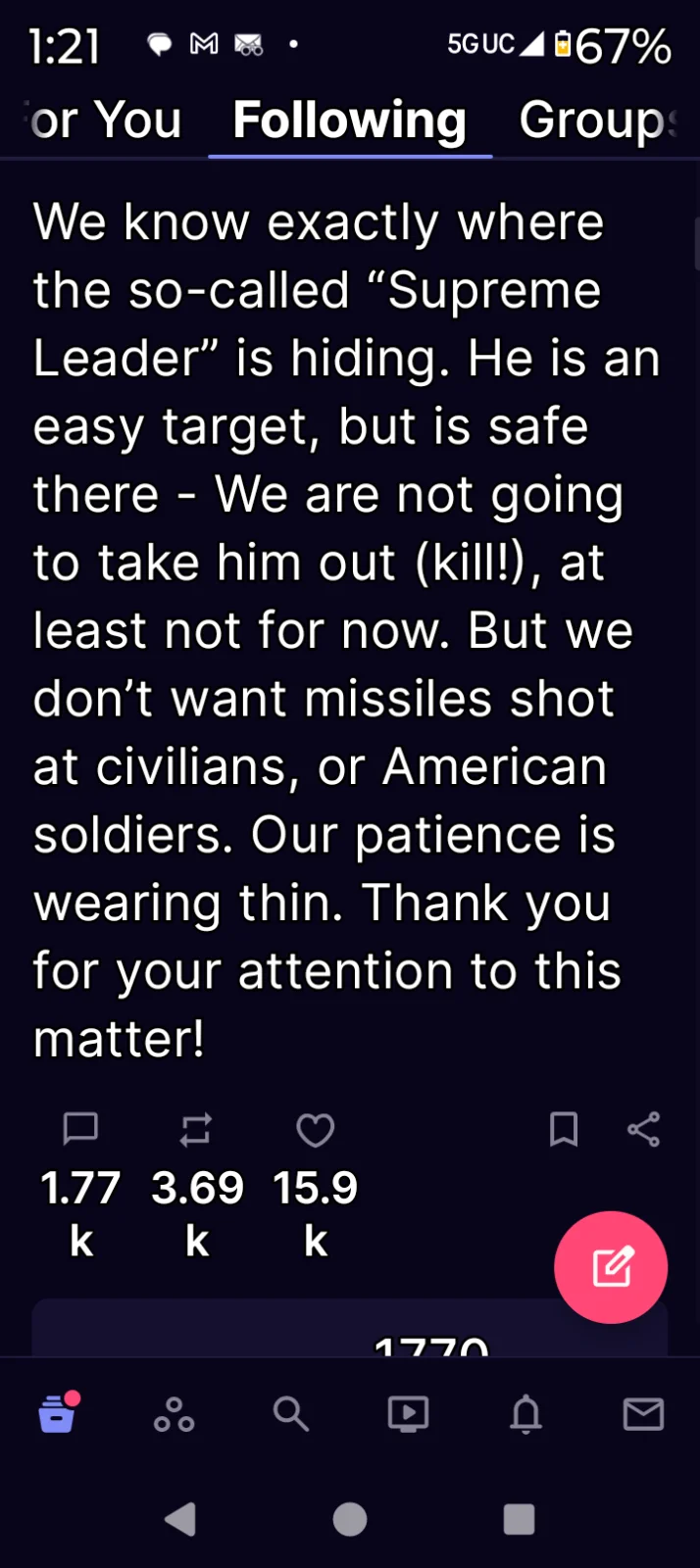
Task: Repost the post using the retweet icon
Action: tap(196, 1129)
